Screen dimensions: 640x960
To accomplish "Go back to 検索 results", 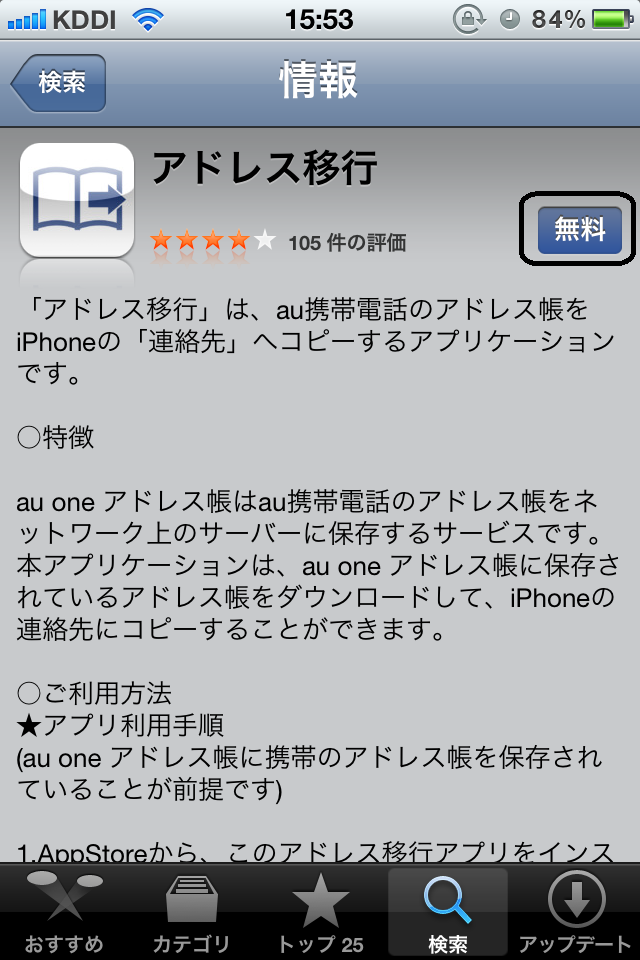I will 60,82.
